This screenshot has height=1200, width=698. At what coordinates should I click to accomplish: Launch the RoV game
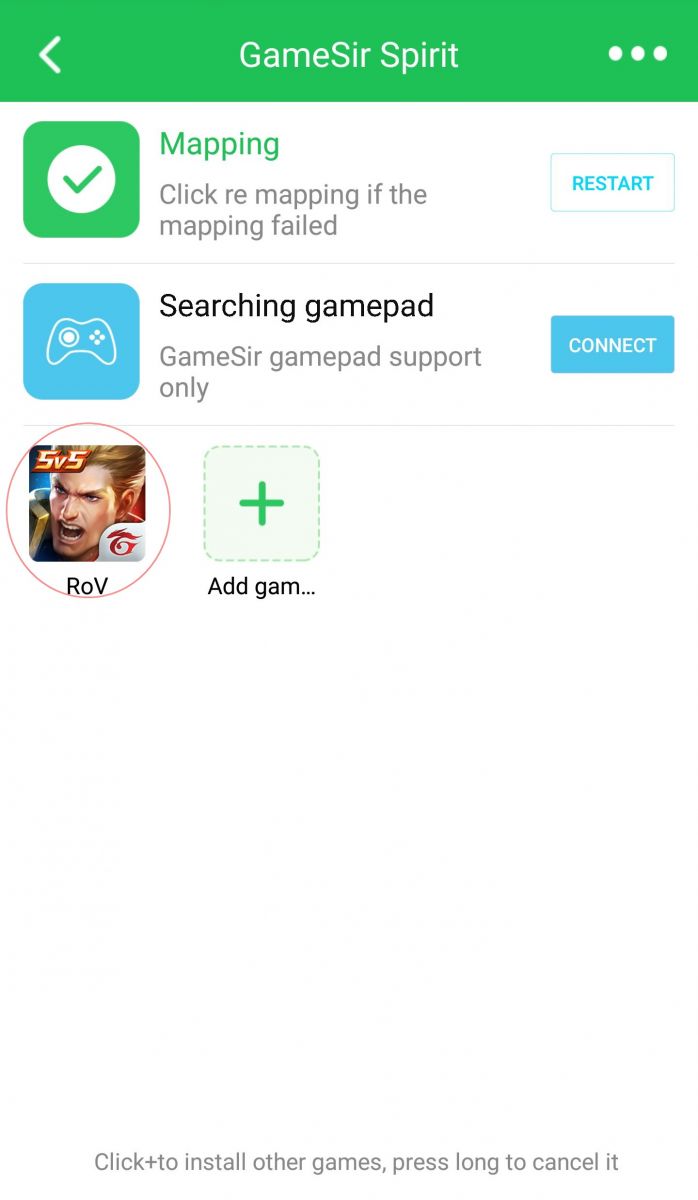tap(87, 504)
